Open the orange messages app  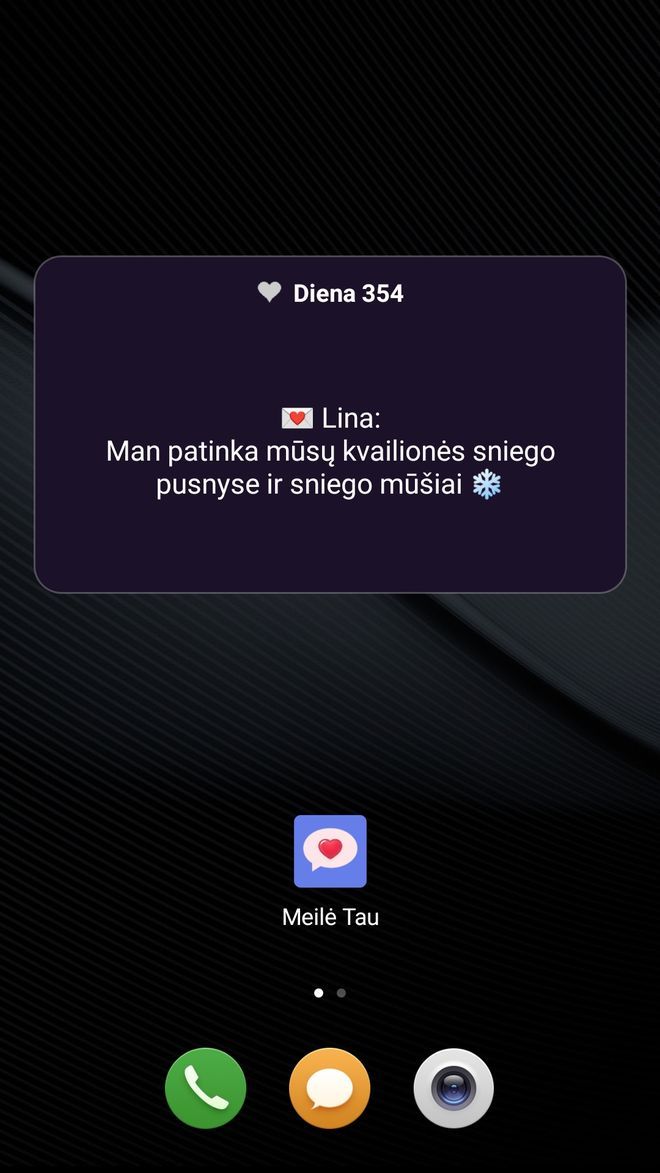(x=330, y=1088)
